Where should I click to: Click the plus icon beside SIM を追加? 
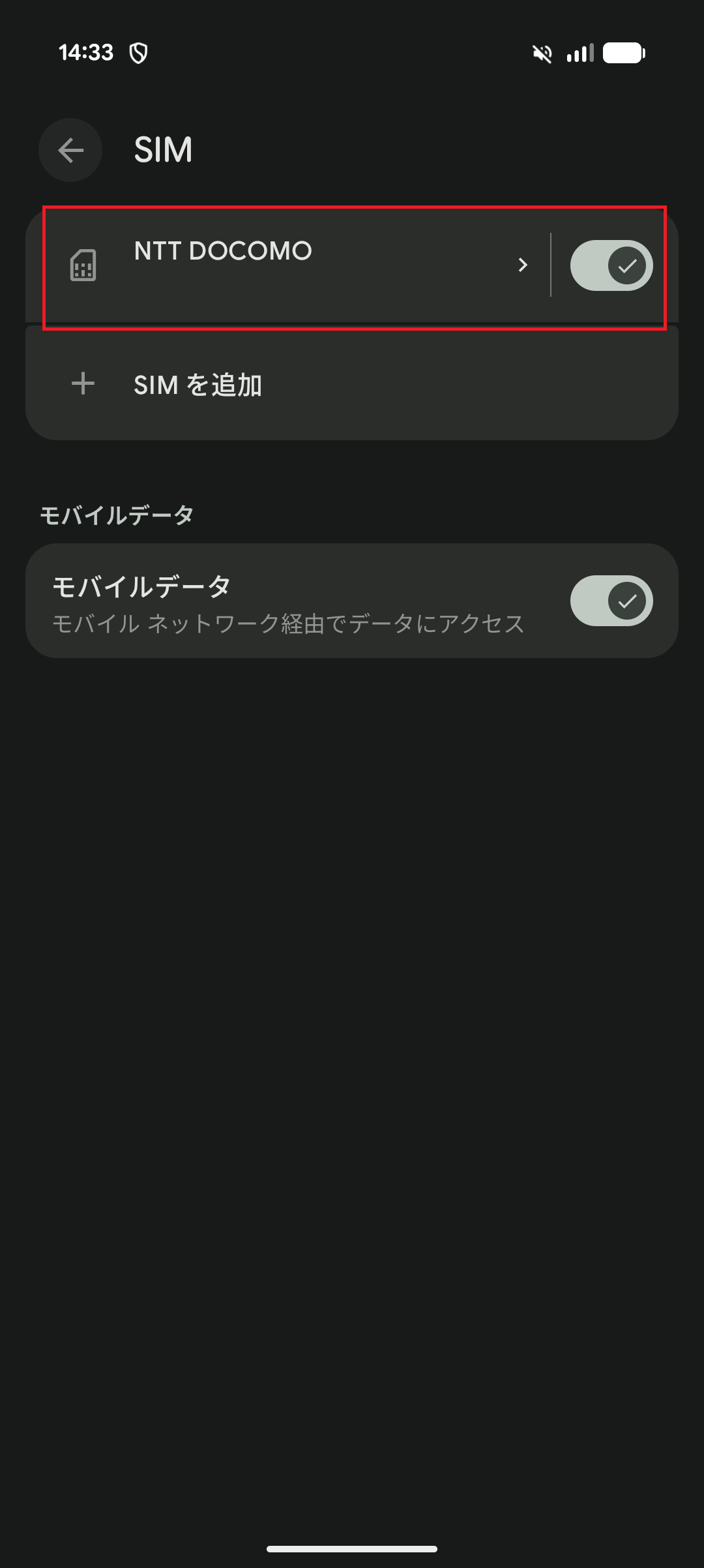coord(83,384)
